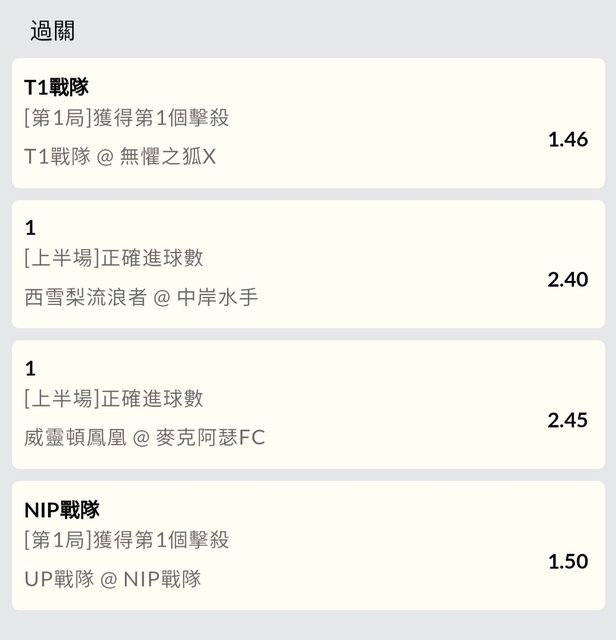Open the 西雪梨流浪者 @ 中岸水手 selection card
The width and height of the screenshot is (616, 640).
tap(308, 264)
